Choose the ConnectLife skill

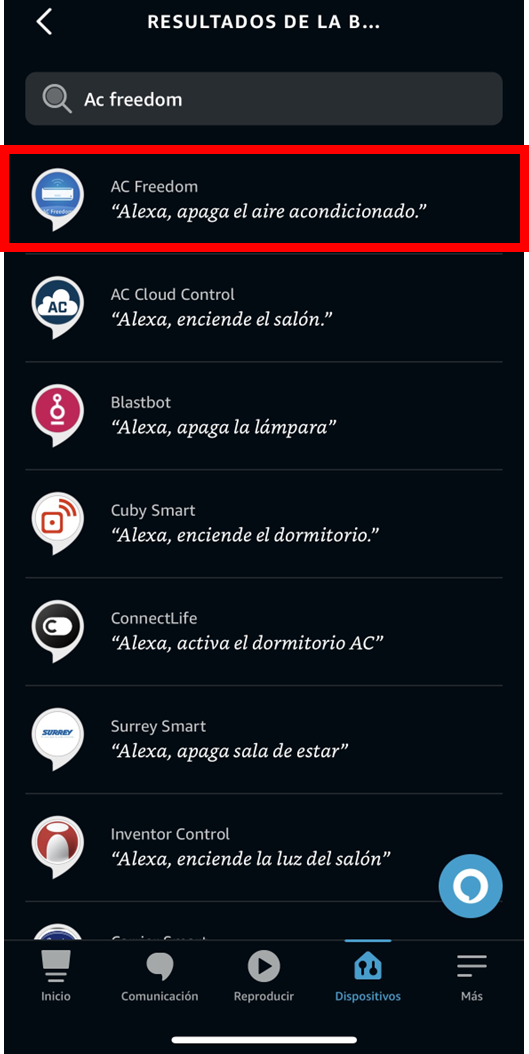(264, 632)
